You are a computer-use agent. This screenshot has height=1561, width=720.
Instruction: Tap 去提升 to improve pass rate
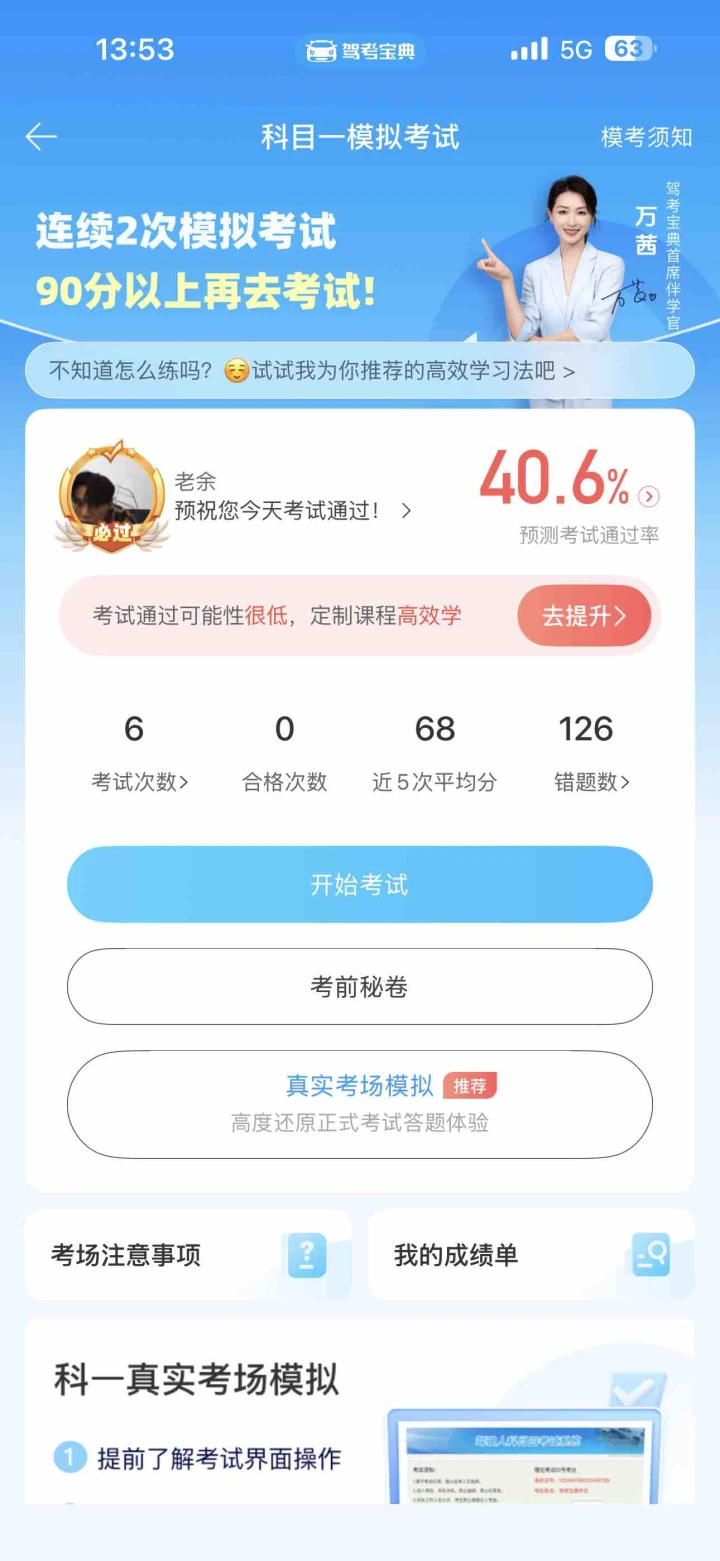coord(584,616)
